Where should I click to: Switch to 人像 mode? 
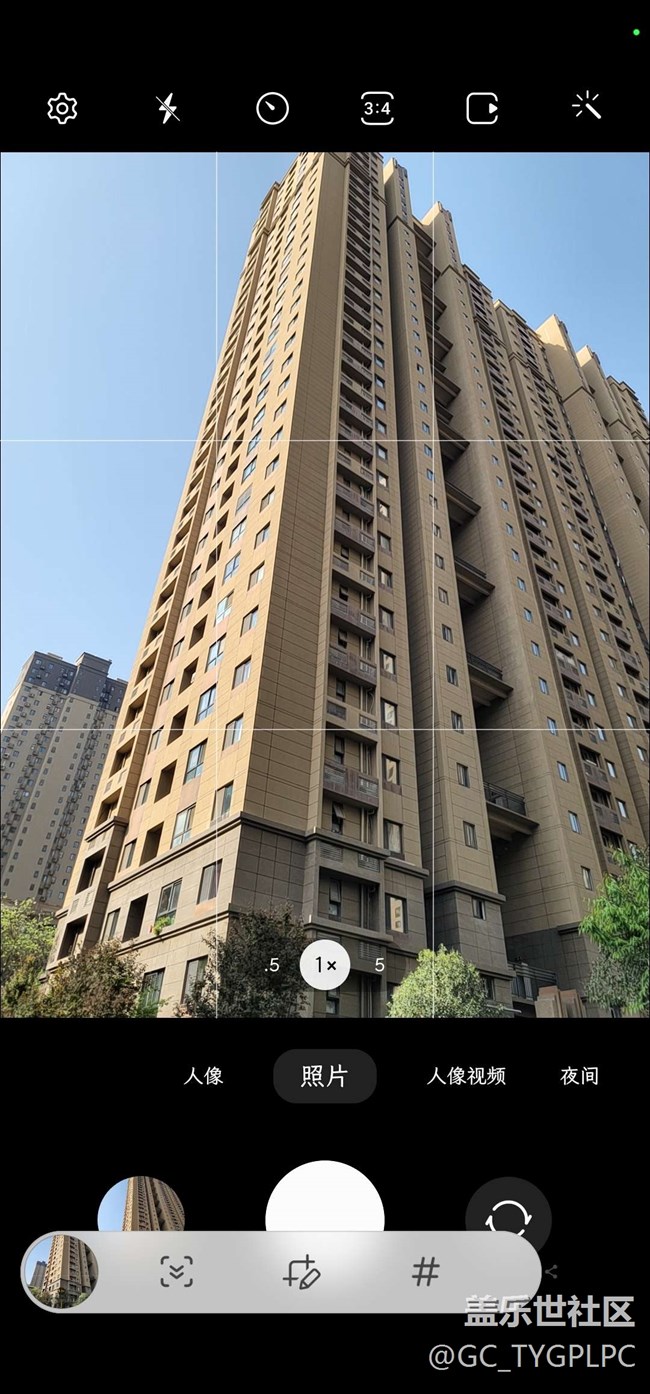click(203, 1076)
